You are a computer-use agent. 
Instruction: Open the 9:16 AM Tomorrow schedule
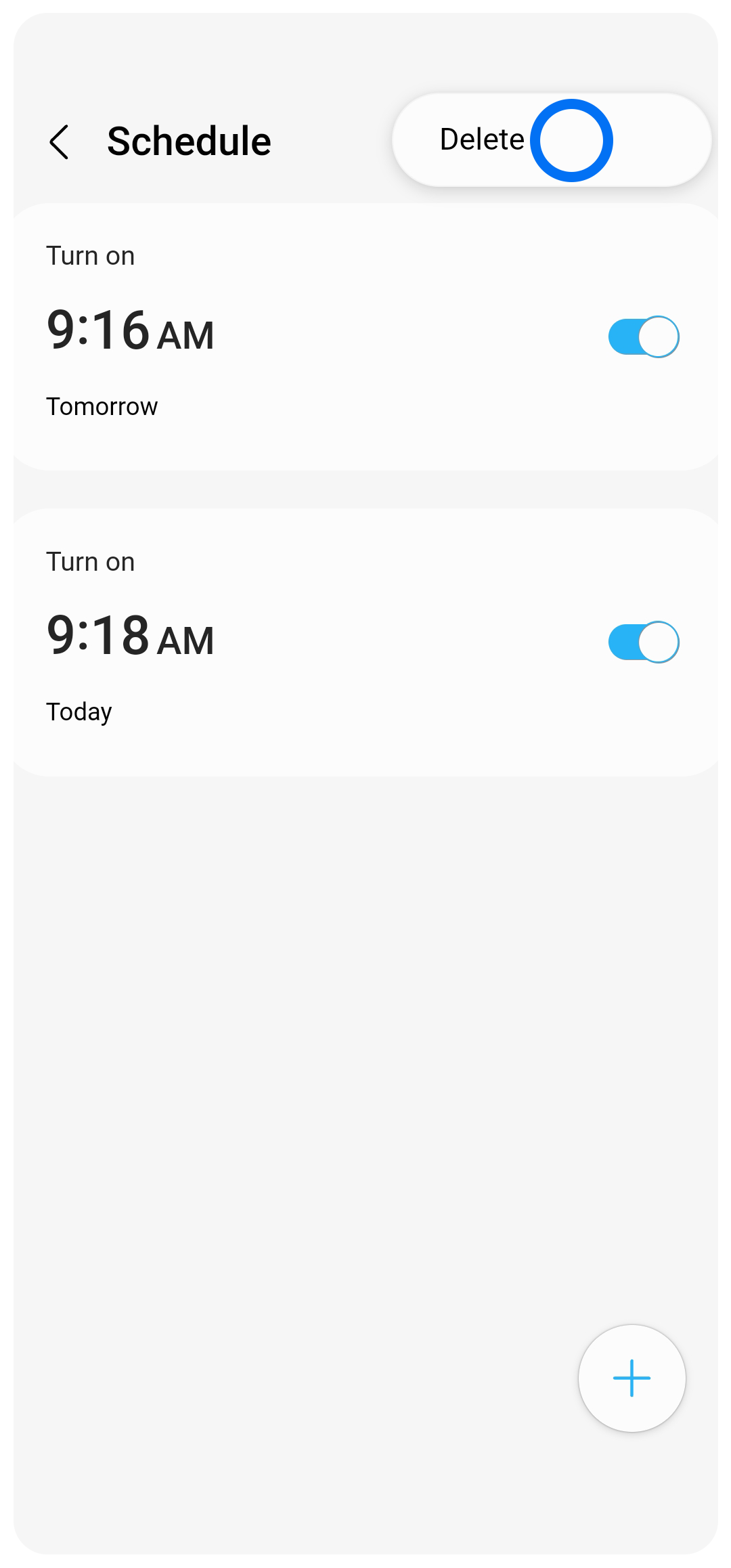pos(271,336)
